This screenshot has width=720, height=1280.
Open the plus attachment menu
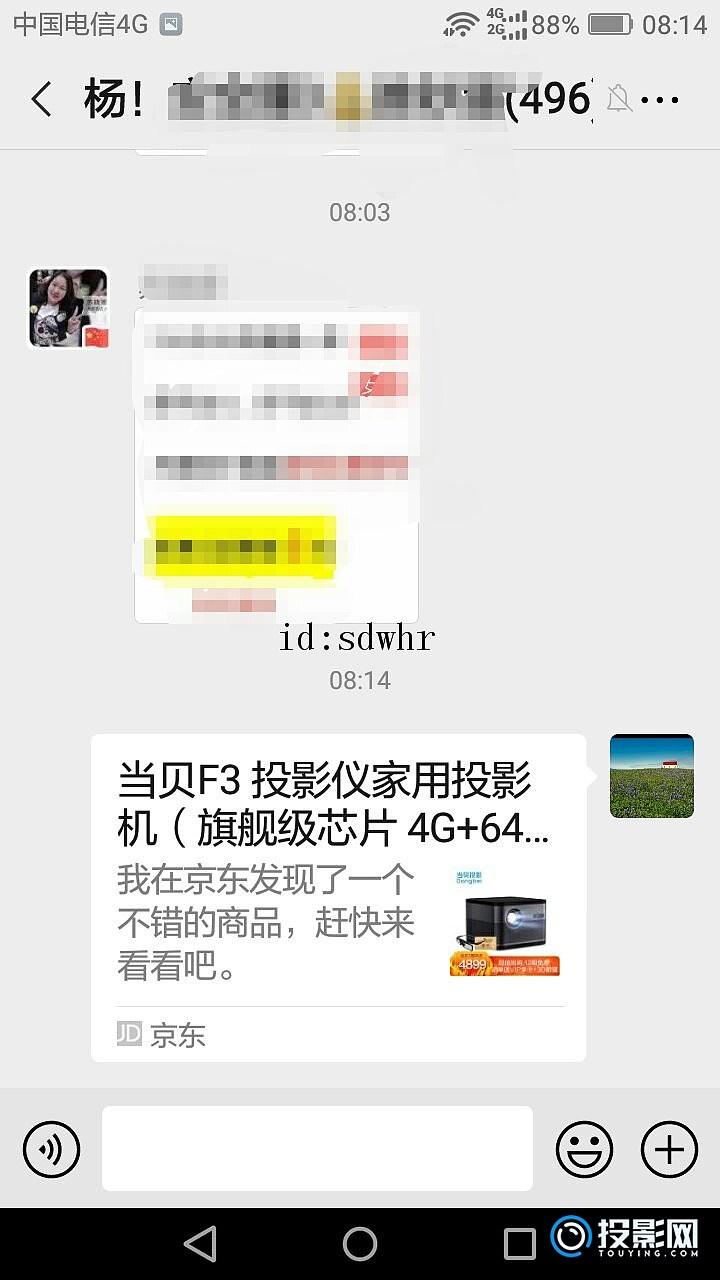pos(669,1148)
